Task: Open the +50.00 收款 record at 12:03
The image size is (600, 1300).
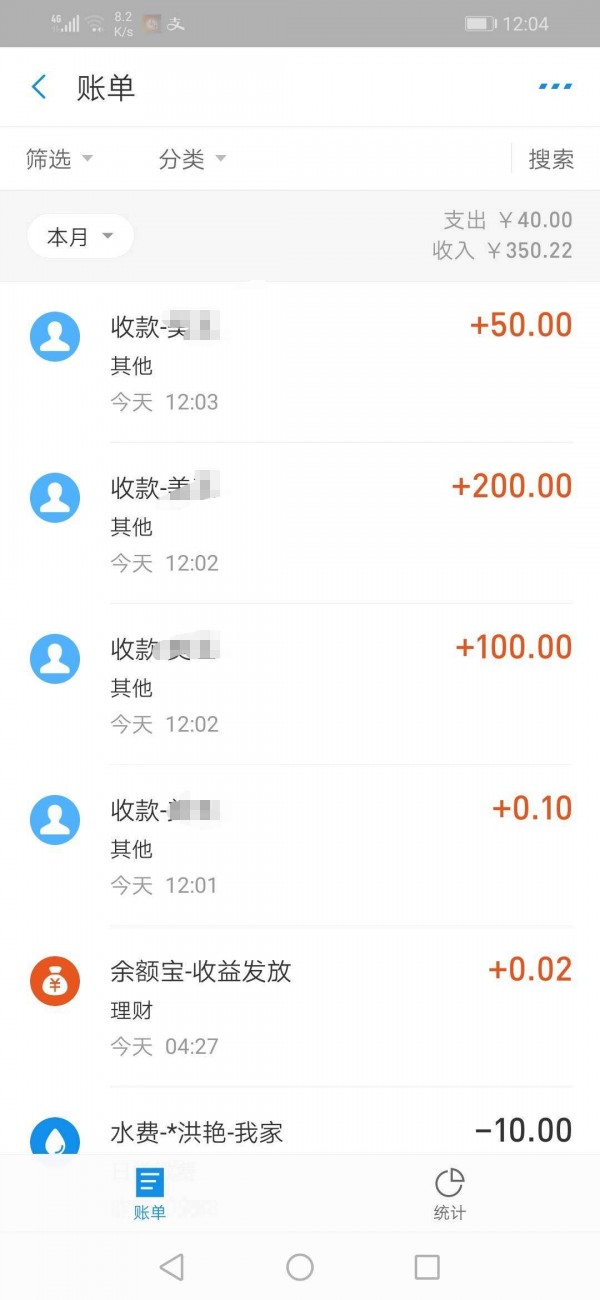Action: [300, 362]
